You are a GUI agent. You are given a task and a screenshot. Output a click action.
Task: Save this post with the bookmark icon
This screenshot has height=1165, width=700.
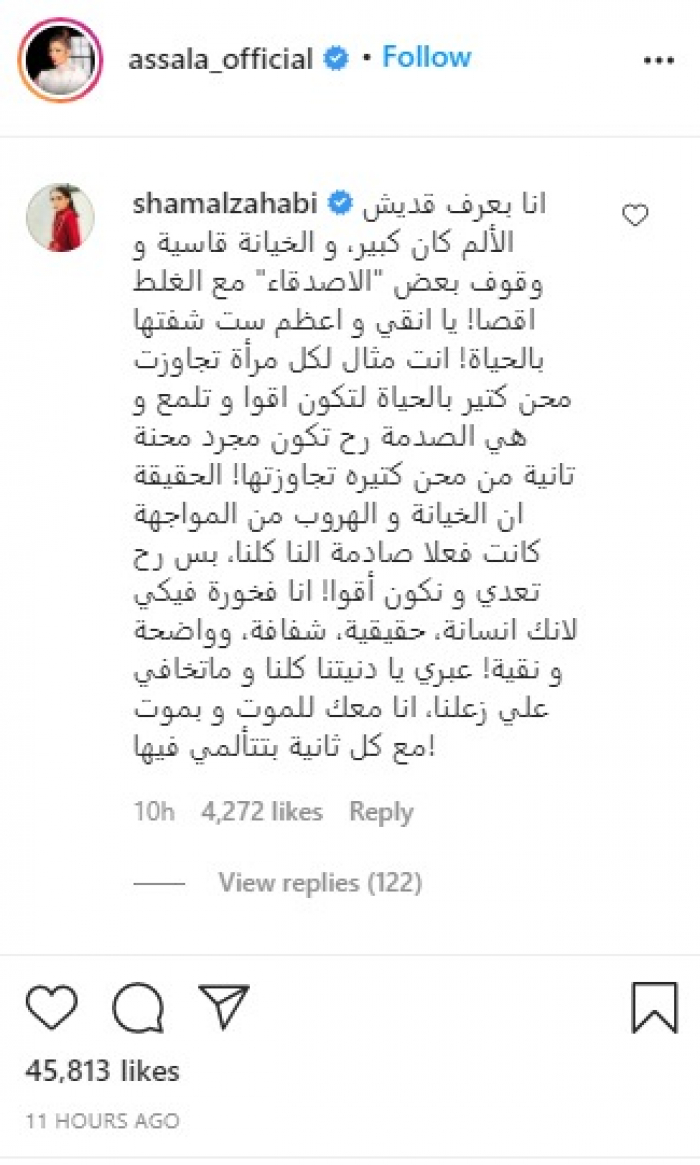pyautogui.click(x=655, y=1007)
